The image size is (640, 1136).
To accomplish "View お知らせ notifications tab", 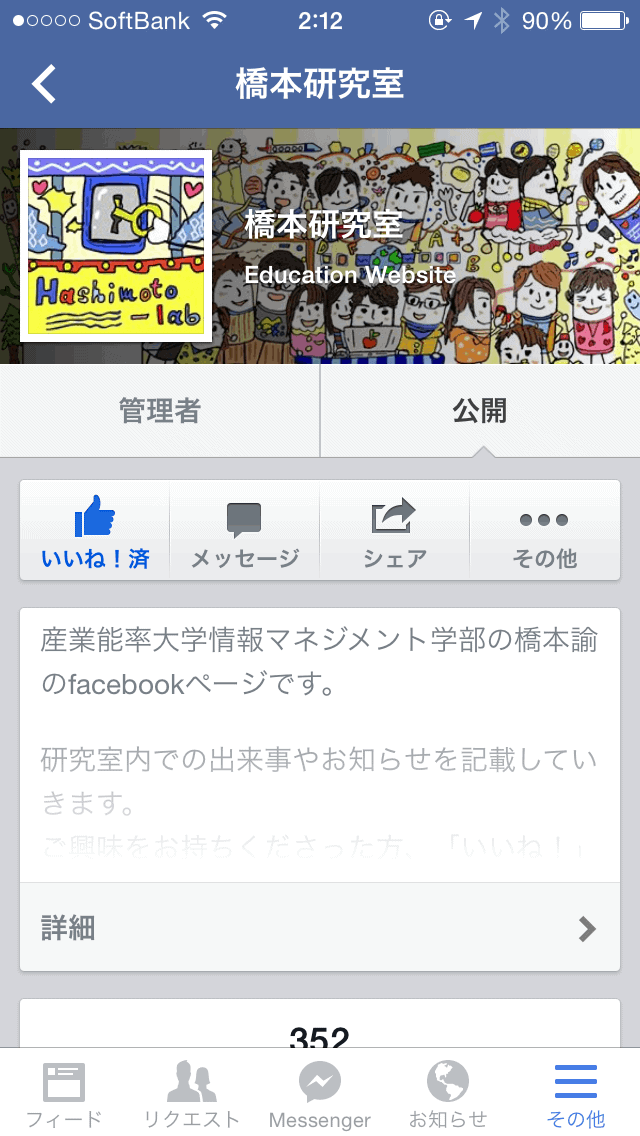I will click(448, 1094).
